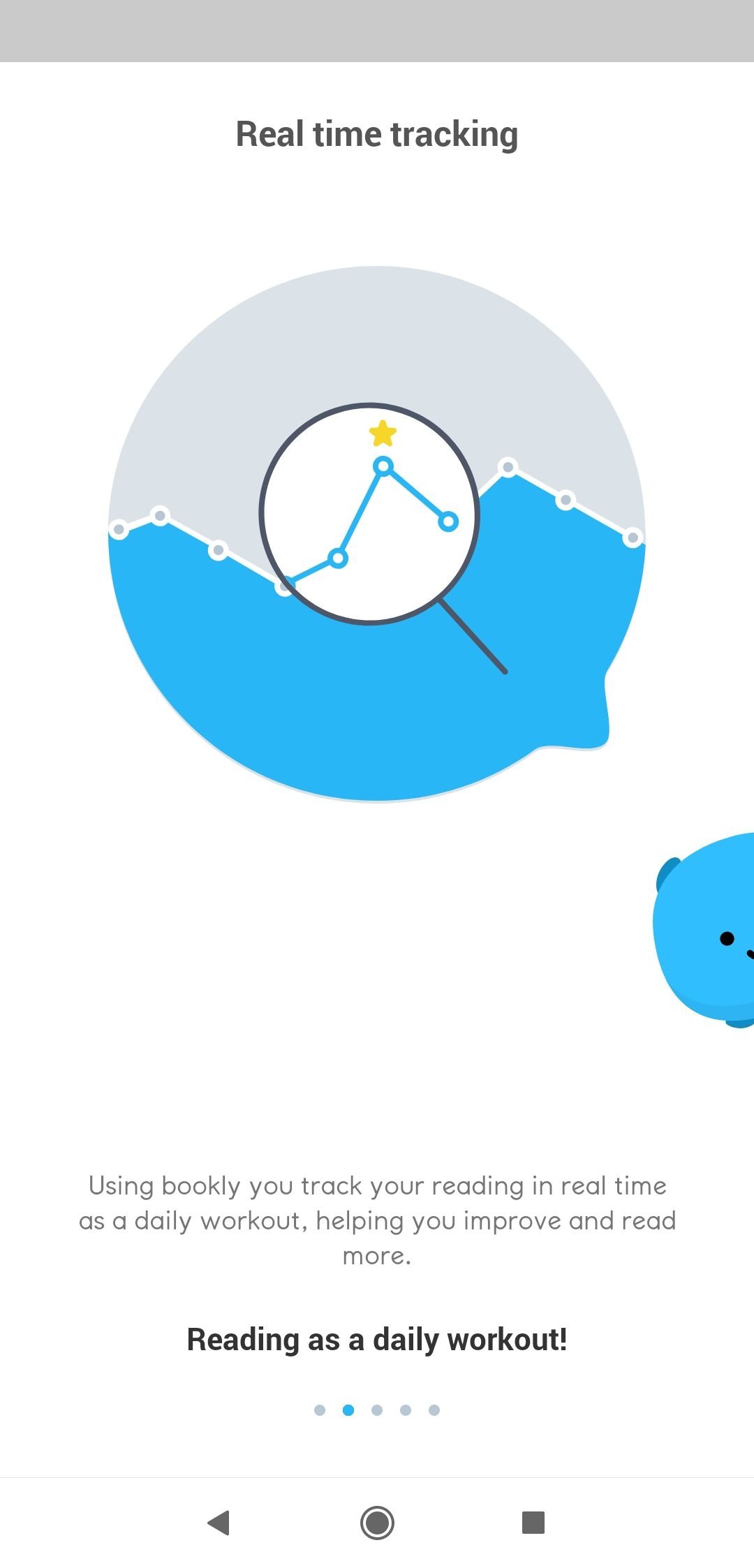Open the recent apps view
The image size is (754, 1568).
(533, 1523)
